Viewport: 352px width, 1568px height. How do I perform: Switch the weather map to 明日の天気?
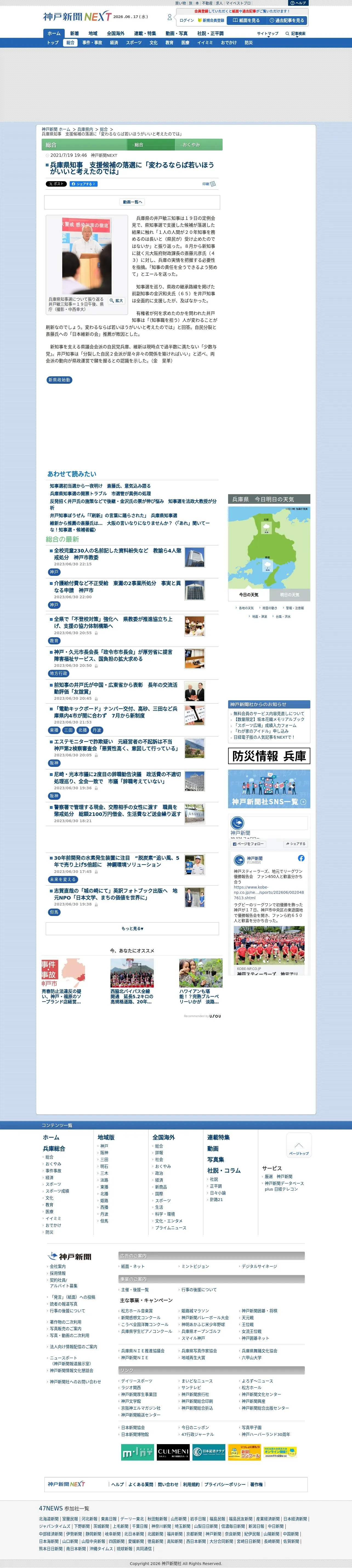289,595
